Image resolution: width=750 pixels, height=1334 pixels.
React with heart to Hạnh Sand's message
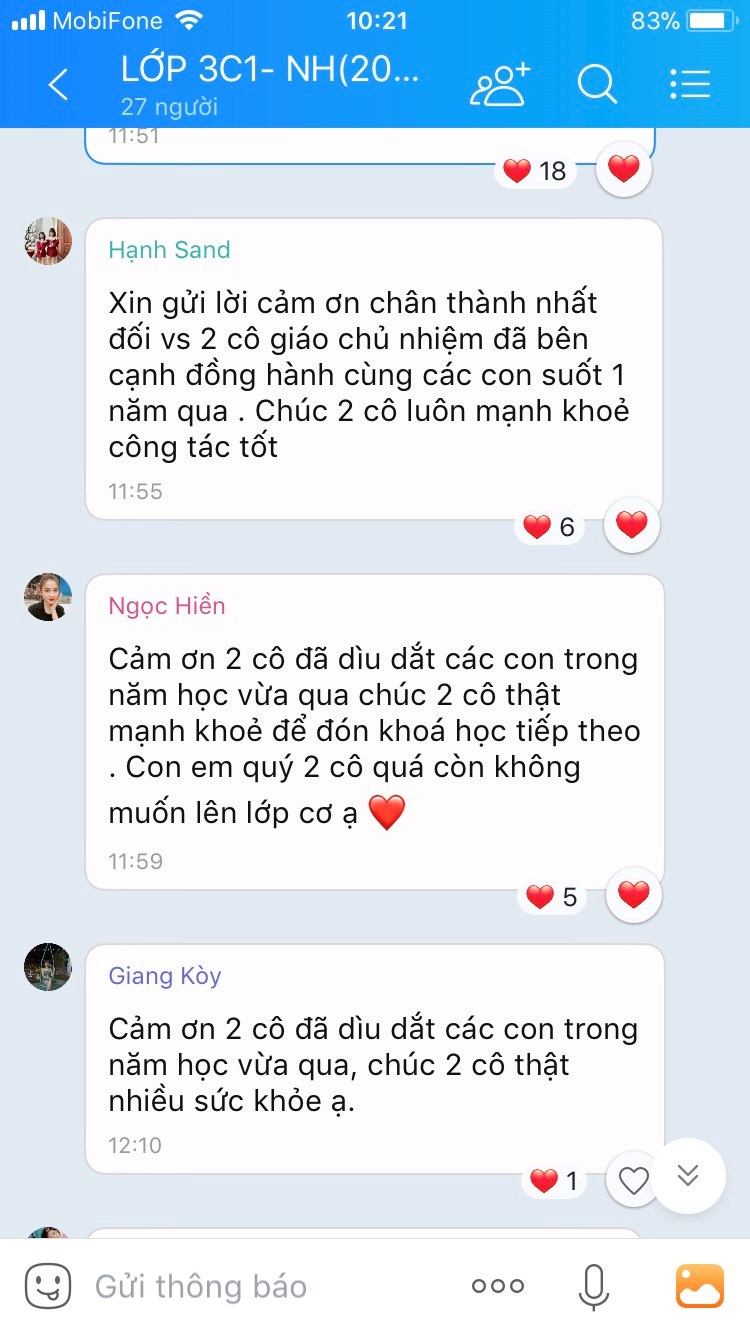tap(632, 525)
